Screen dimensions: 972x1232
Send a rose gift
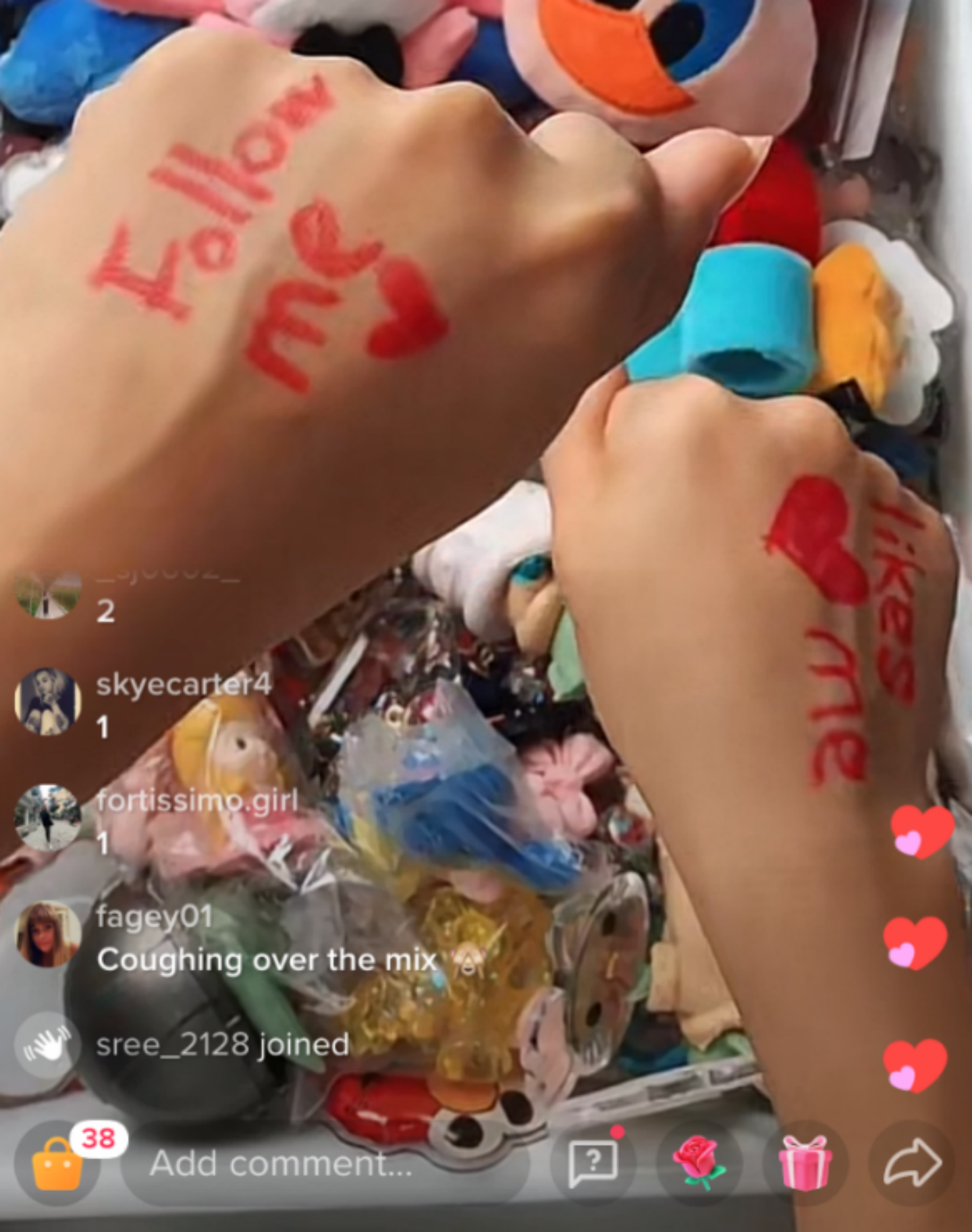coord(699,1162)
